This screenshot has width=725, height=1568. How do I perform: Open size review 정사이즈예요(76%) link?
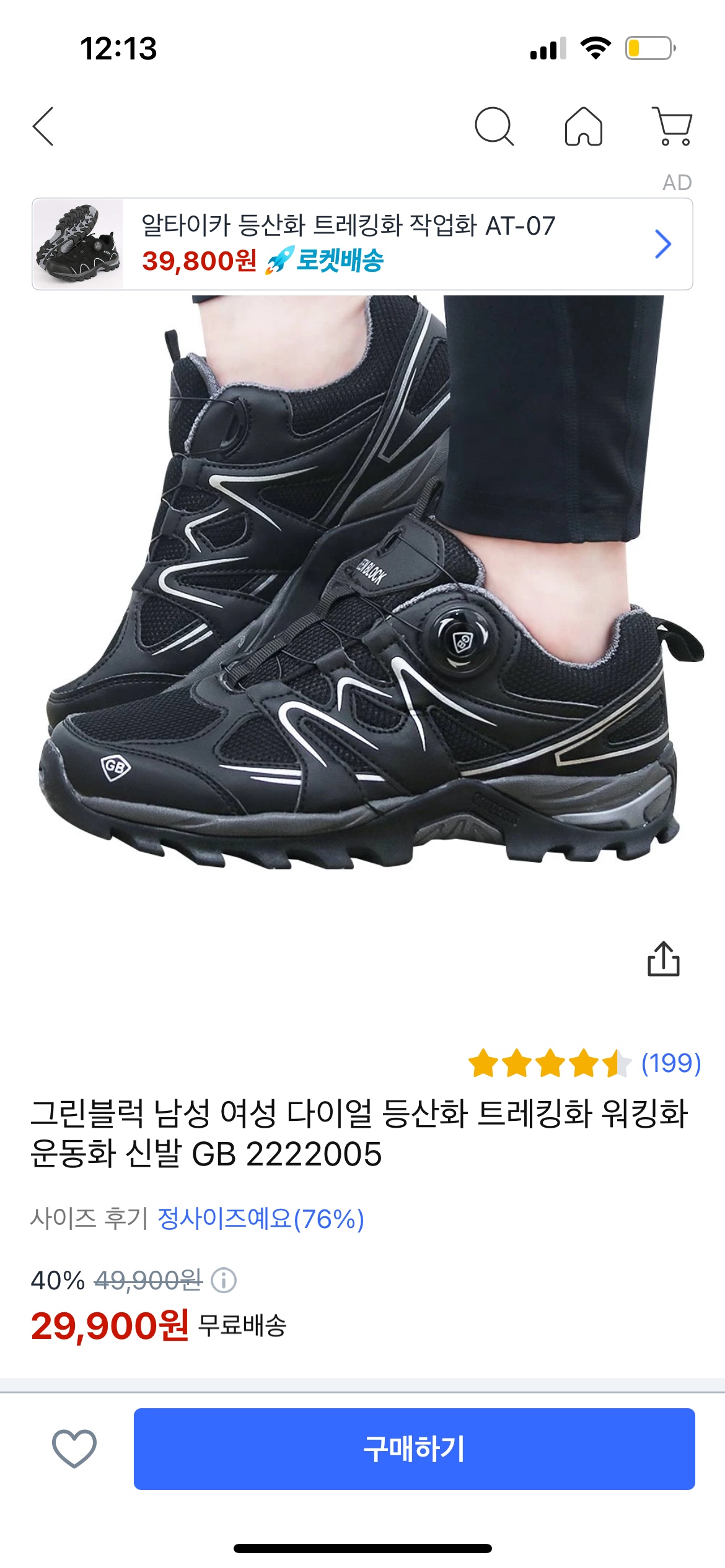tap(261, 1219)
